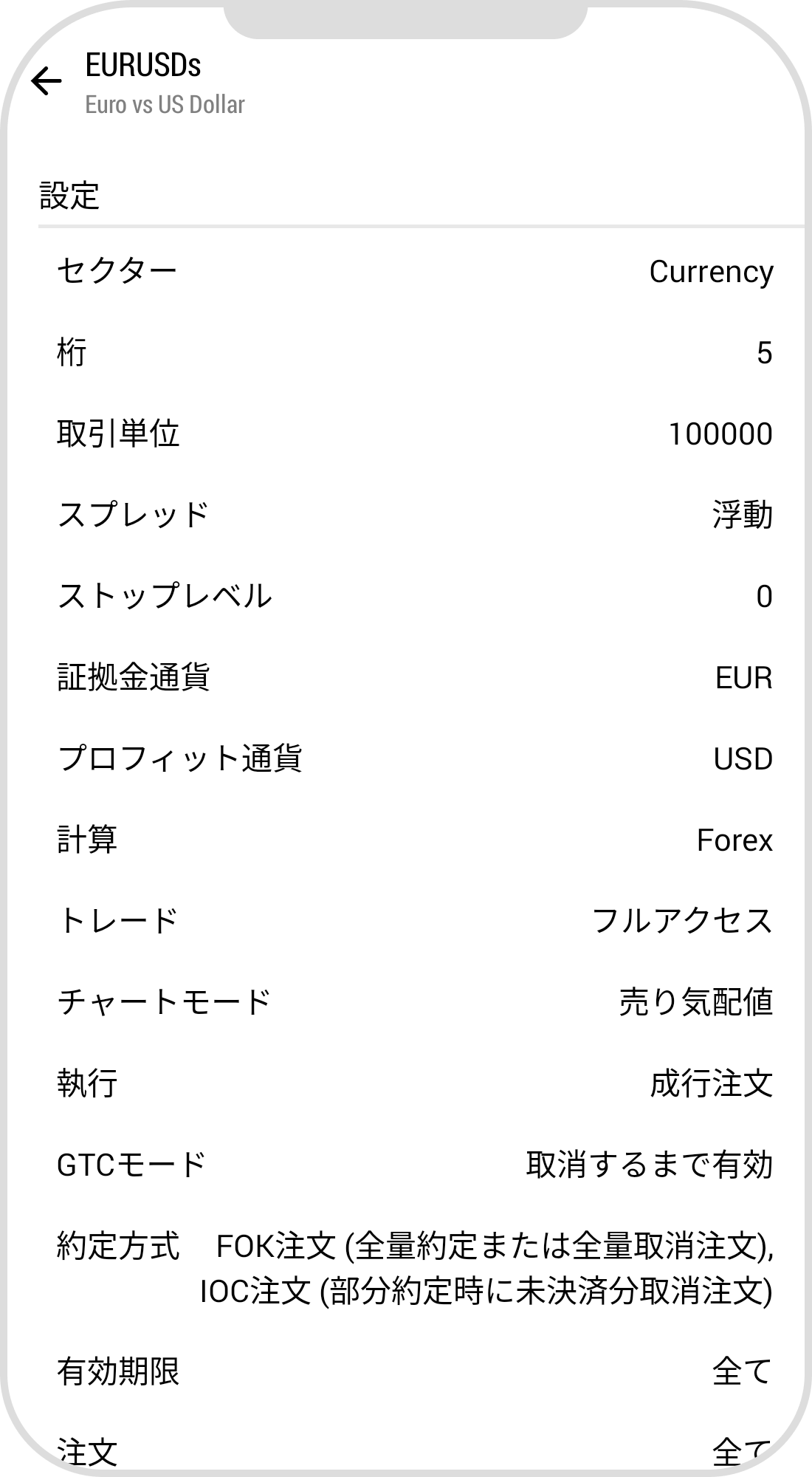Select the 計算 Forex row
The height and width of the screenshot is (1477, 812).
(406, 840)
